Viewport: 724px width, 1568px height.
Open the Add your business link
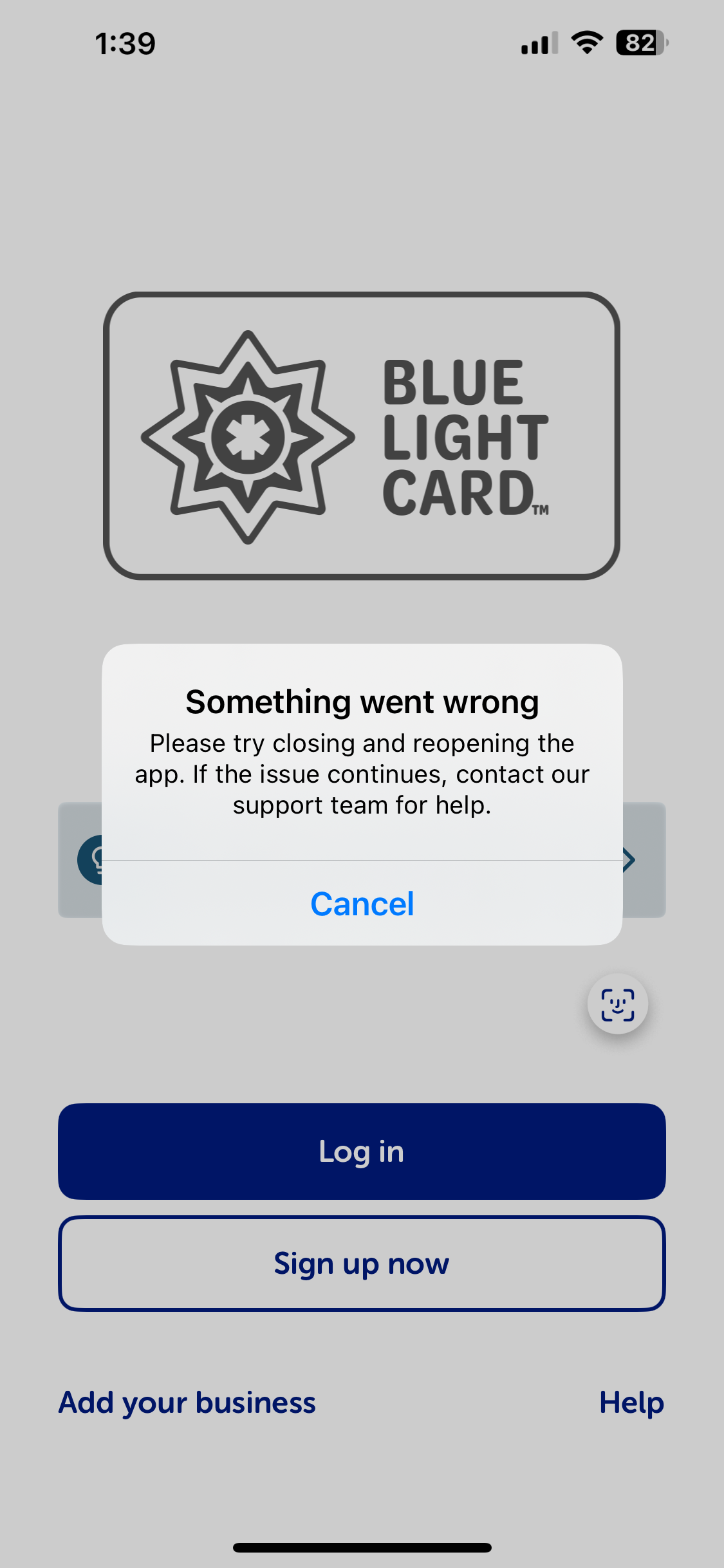coord(187,1403)
